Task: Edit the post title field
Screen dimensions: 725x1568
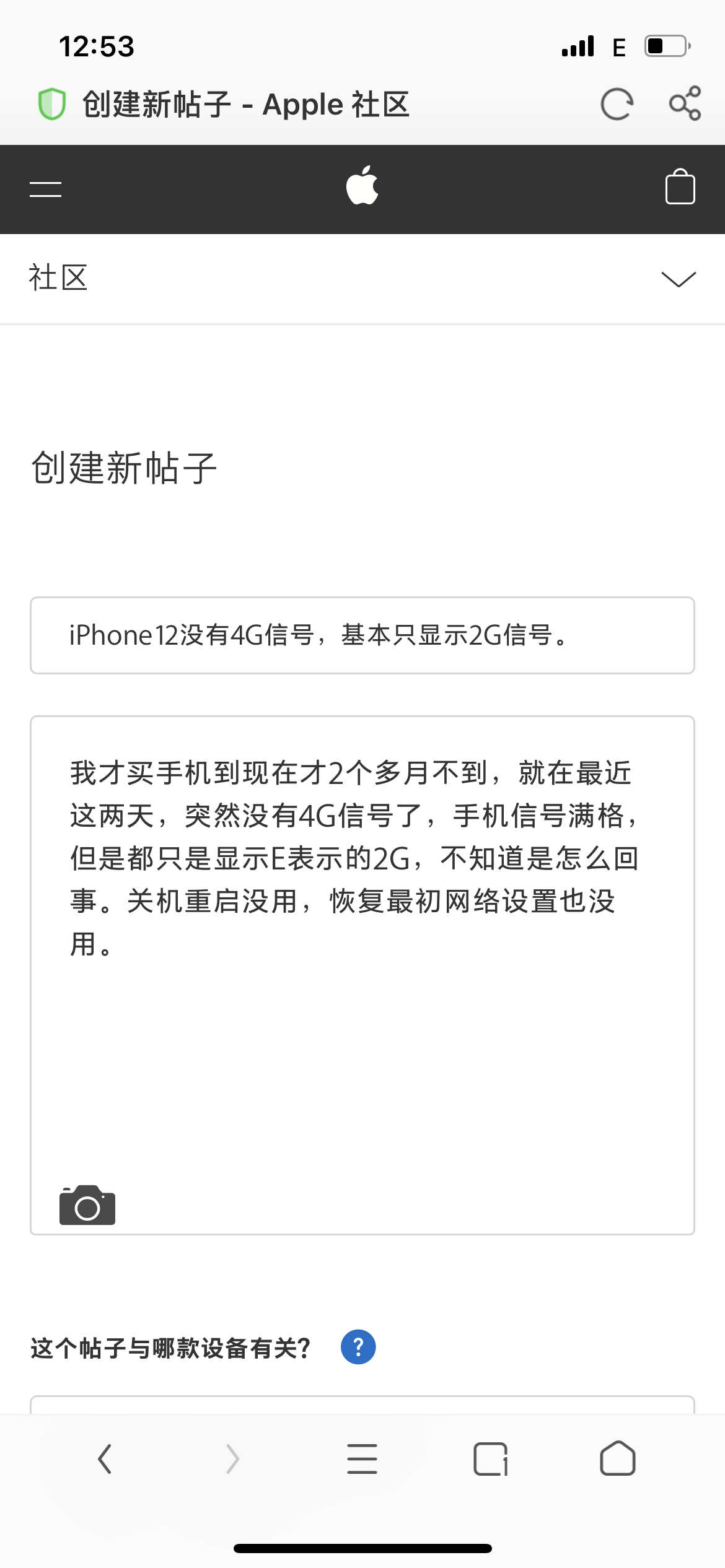Action: coord(362,635)
